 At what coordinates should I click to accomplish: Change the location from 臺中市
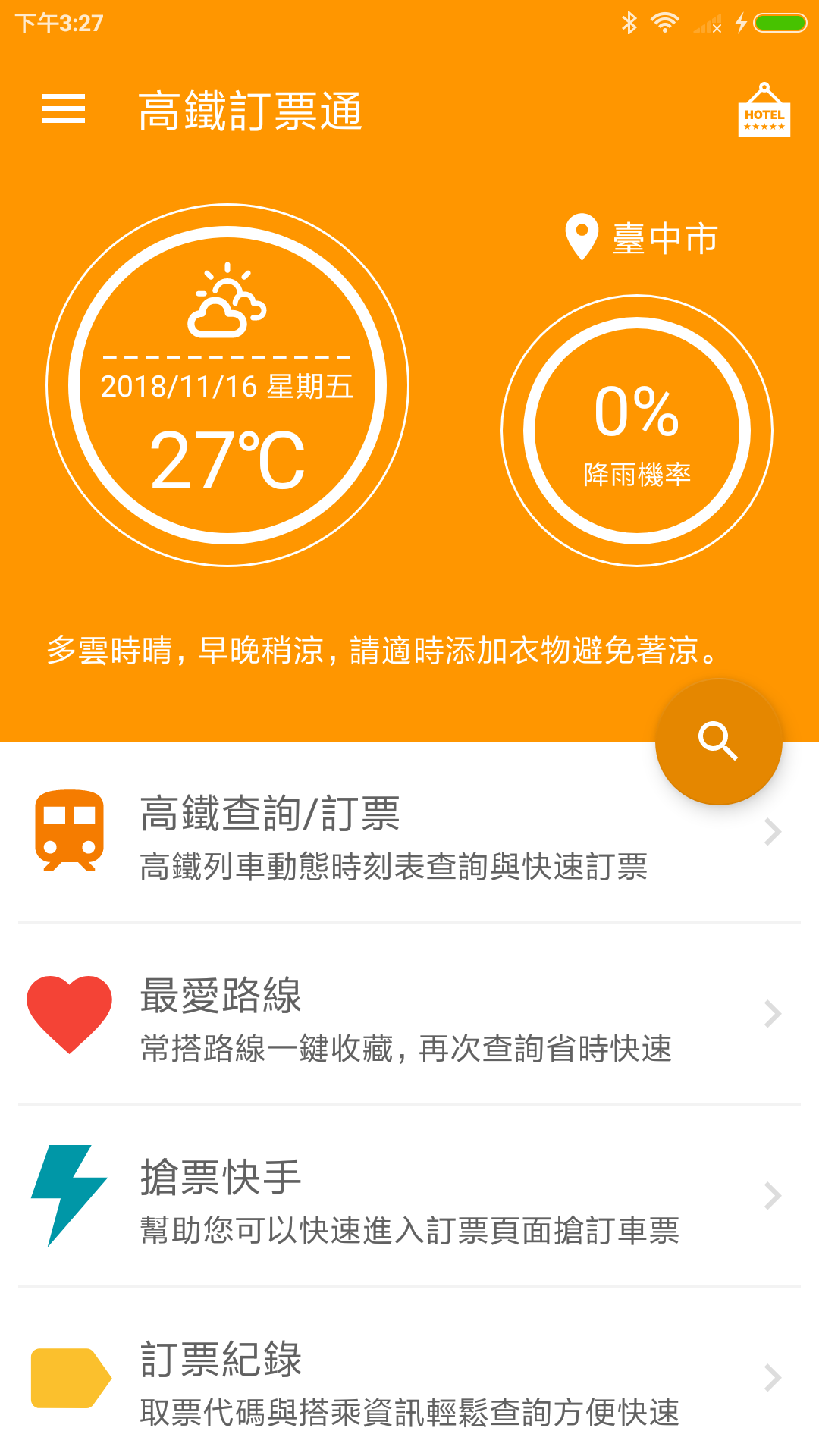click(x=642, y=238)
